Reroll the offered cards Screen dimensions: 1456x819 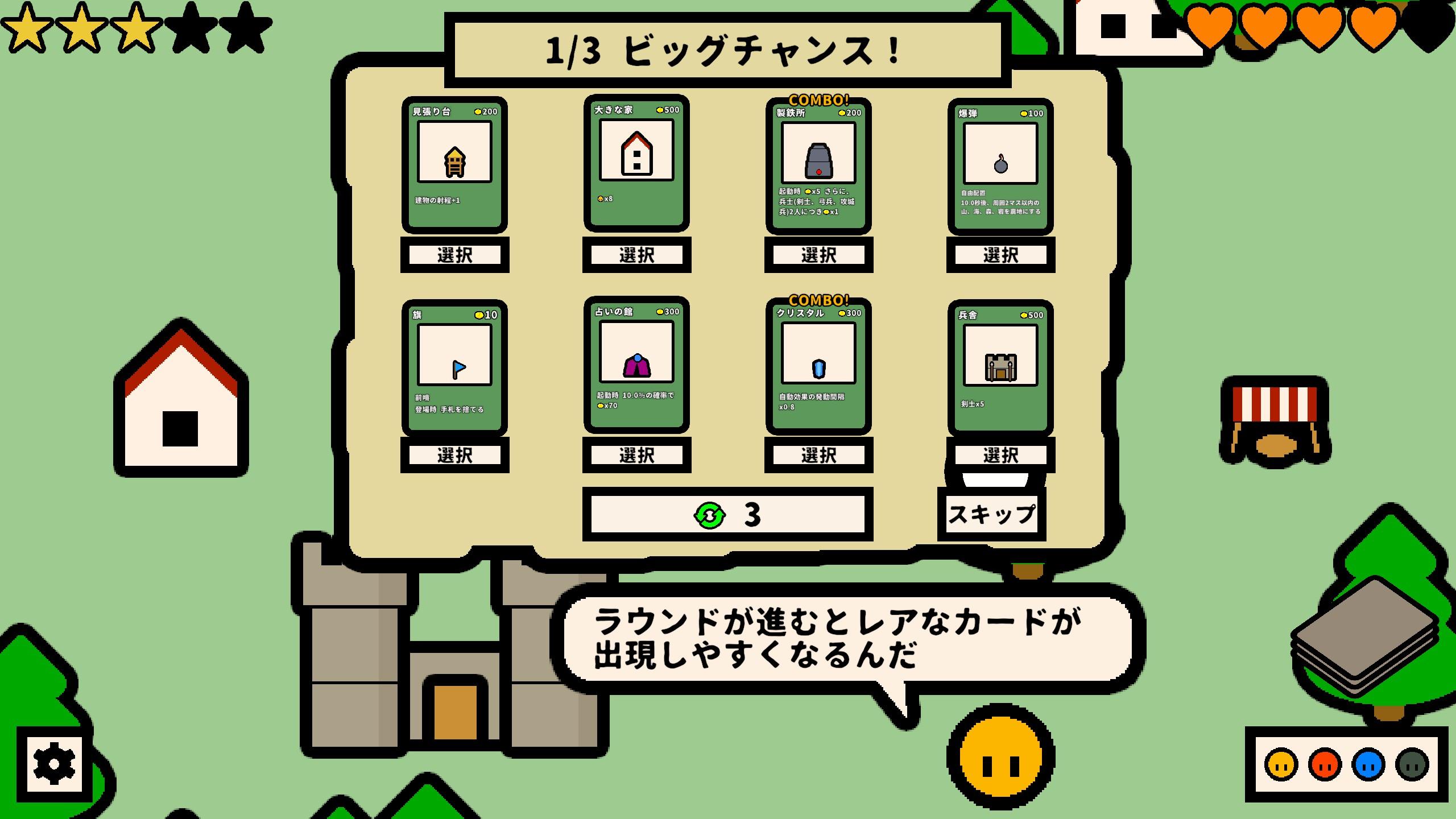click(x=727, y=514)
